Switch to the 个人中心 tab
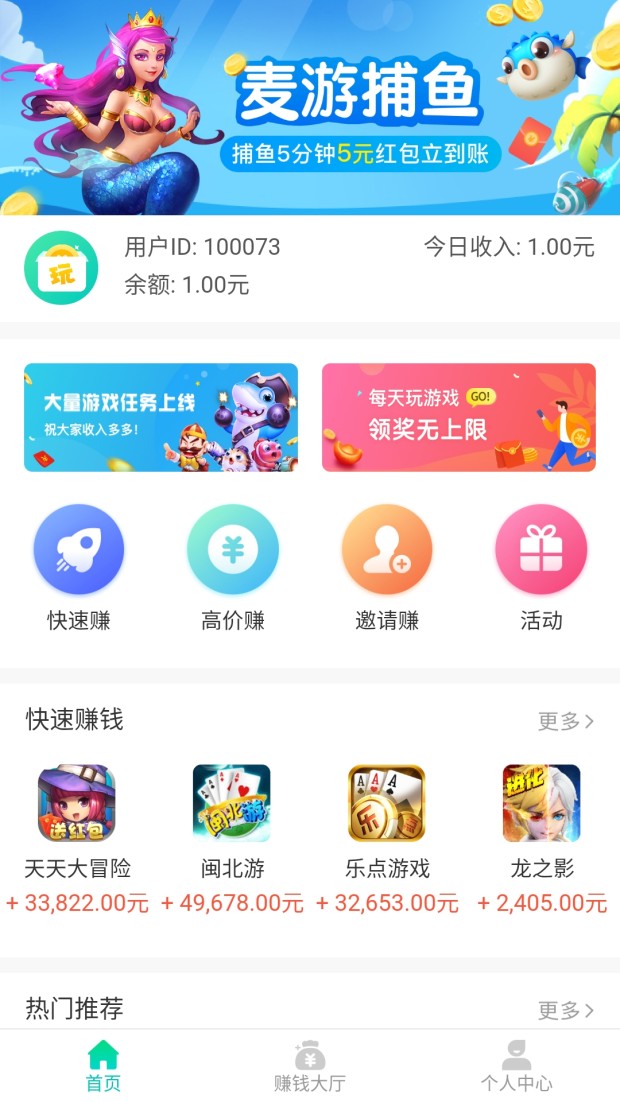Image resolution: width=620 pixels, height=1102 pixels. [516, 1066]
